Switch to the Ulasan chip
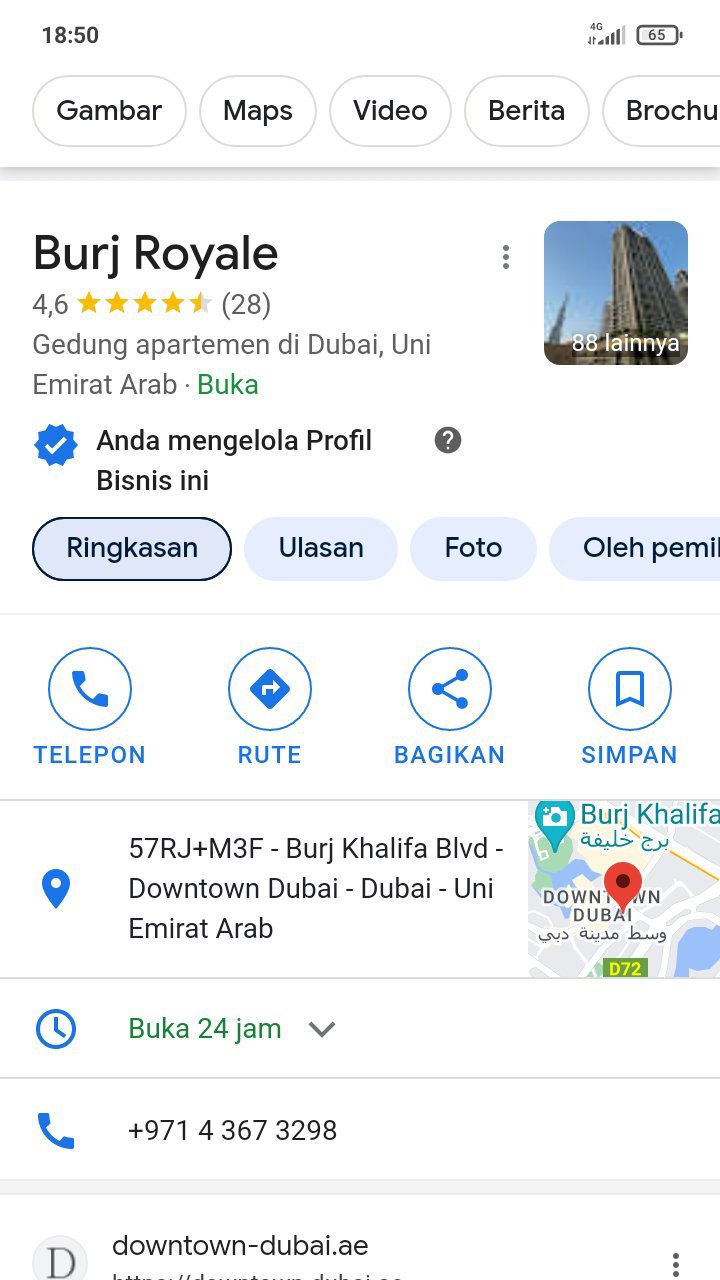 pyautogui.click(x=321, y=548)
